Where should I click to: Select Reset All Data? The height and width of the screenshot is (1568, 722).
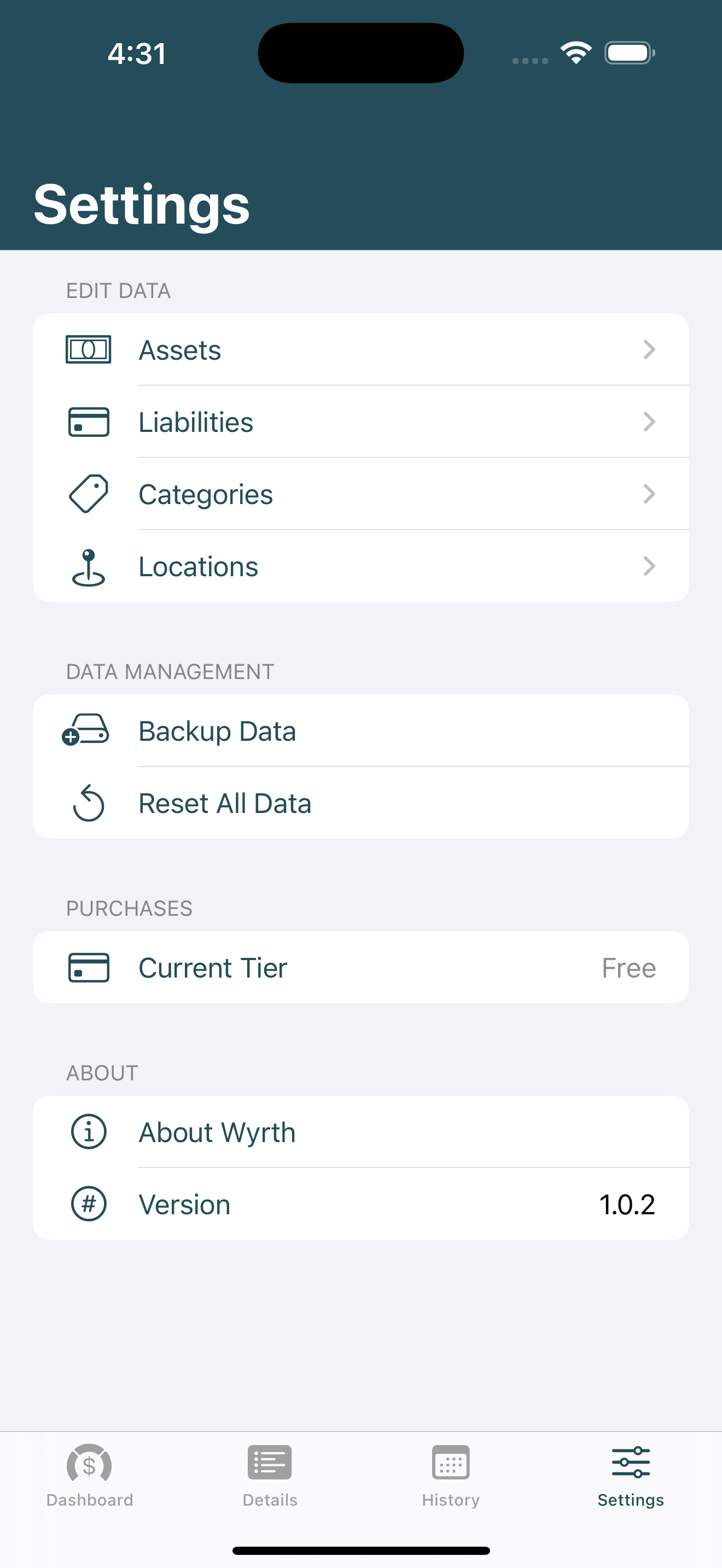361,803
